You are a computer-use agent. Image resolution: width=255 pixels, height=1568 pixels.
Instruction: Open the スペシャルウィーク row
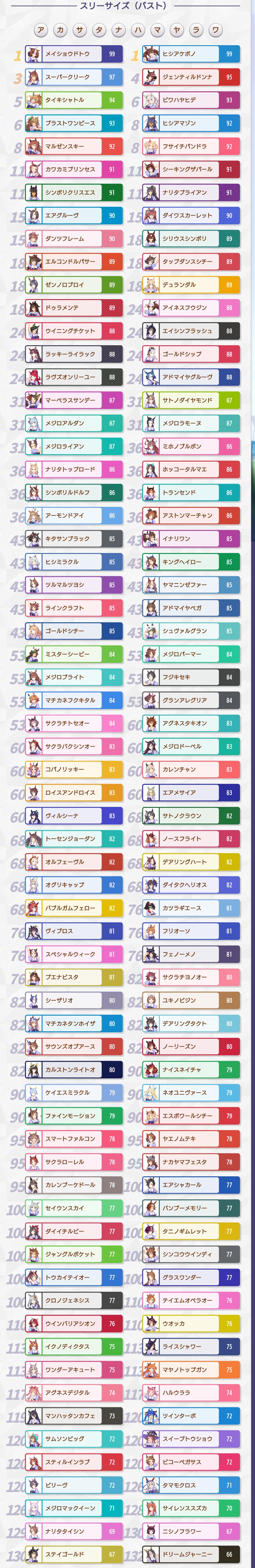pyautogui.click(x=73, y=954)
